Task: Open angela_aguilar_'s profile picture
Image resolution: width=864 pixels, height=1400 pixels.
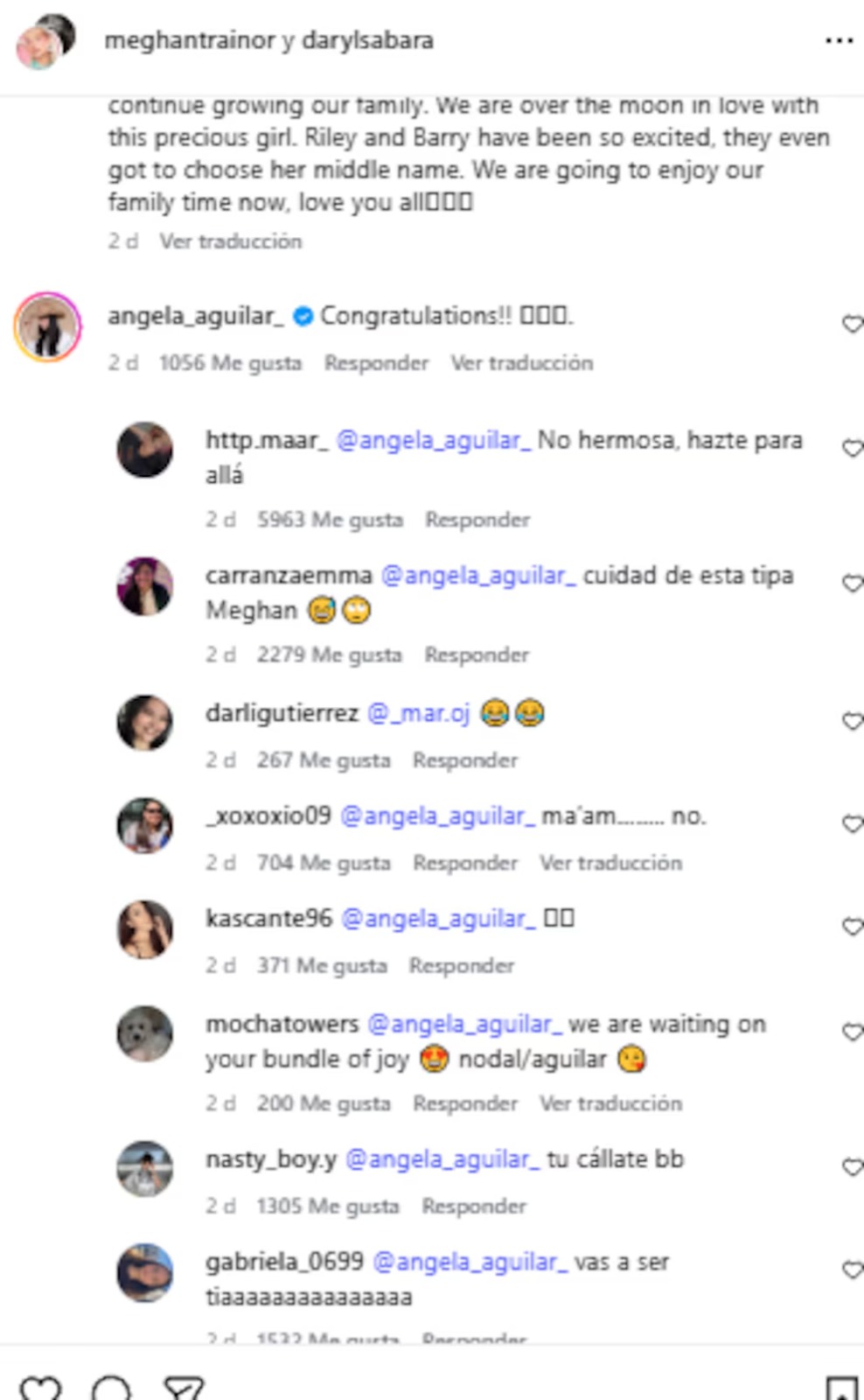Action: [48, 326]
